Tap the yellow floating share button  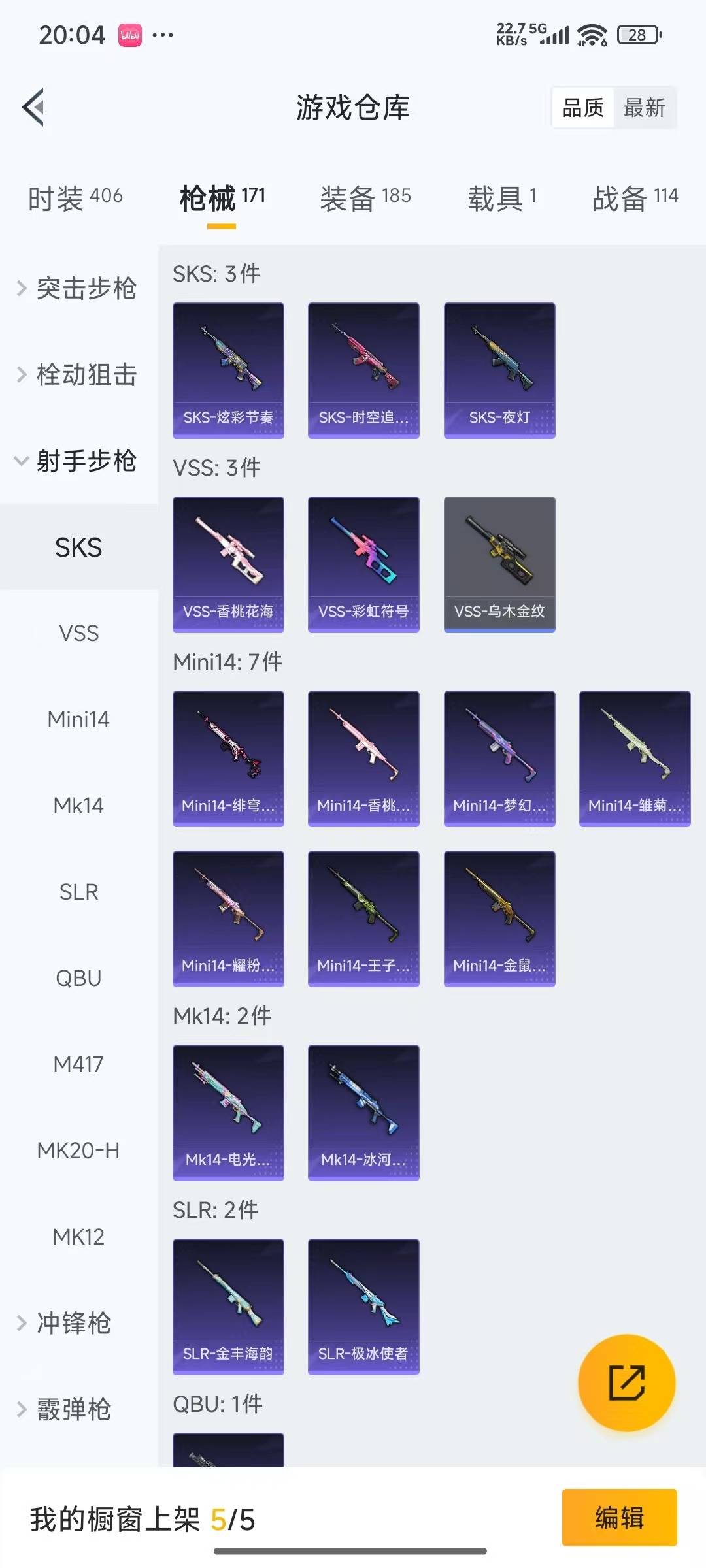point(626,1382)
